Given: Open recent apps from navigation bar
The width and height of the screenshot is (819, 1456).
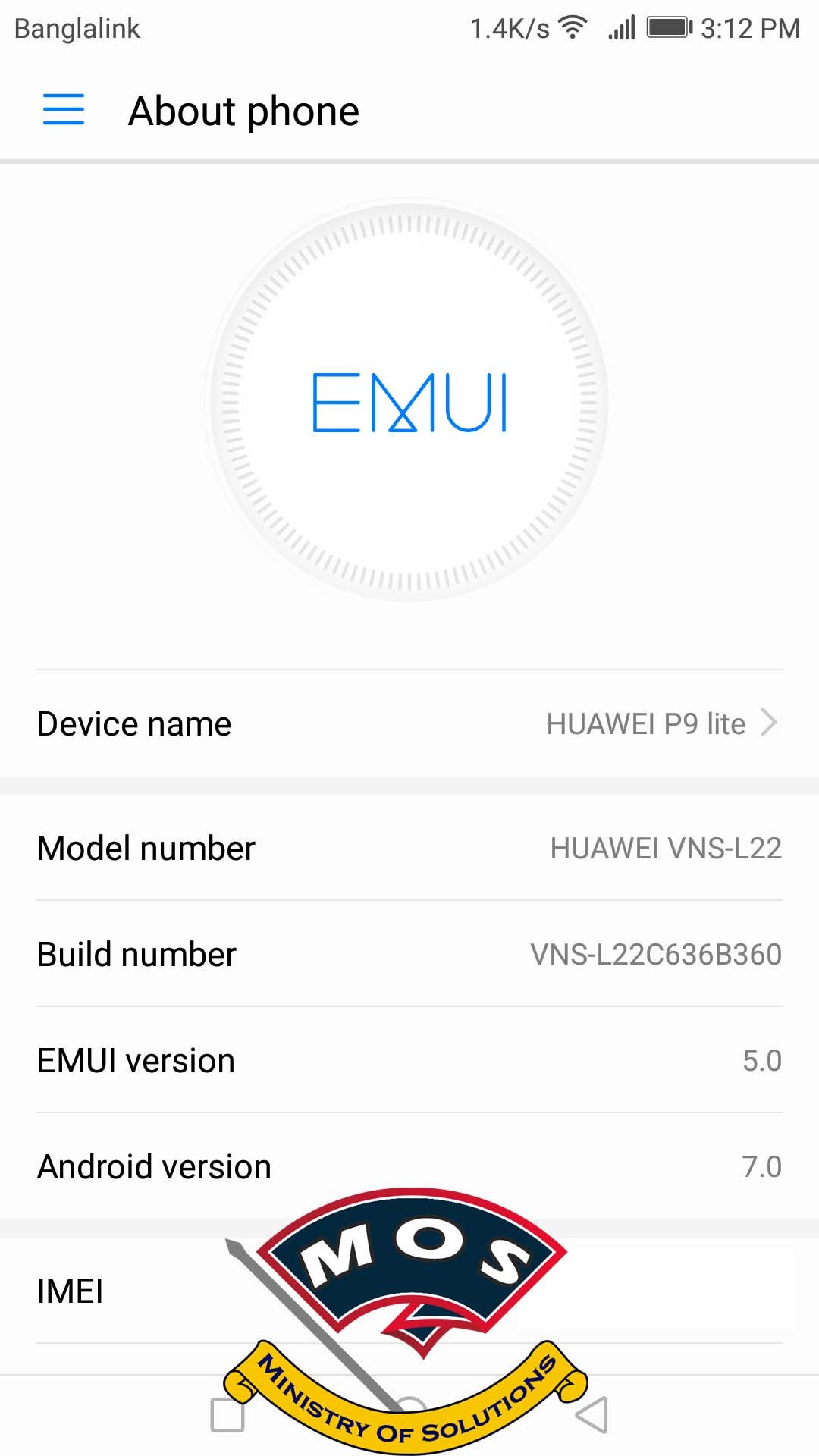Looking at the screenshot, I should 227,1415.
